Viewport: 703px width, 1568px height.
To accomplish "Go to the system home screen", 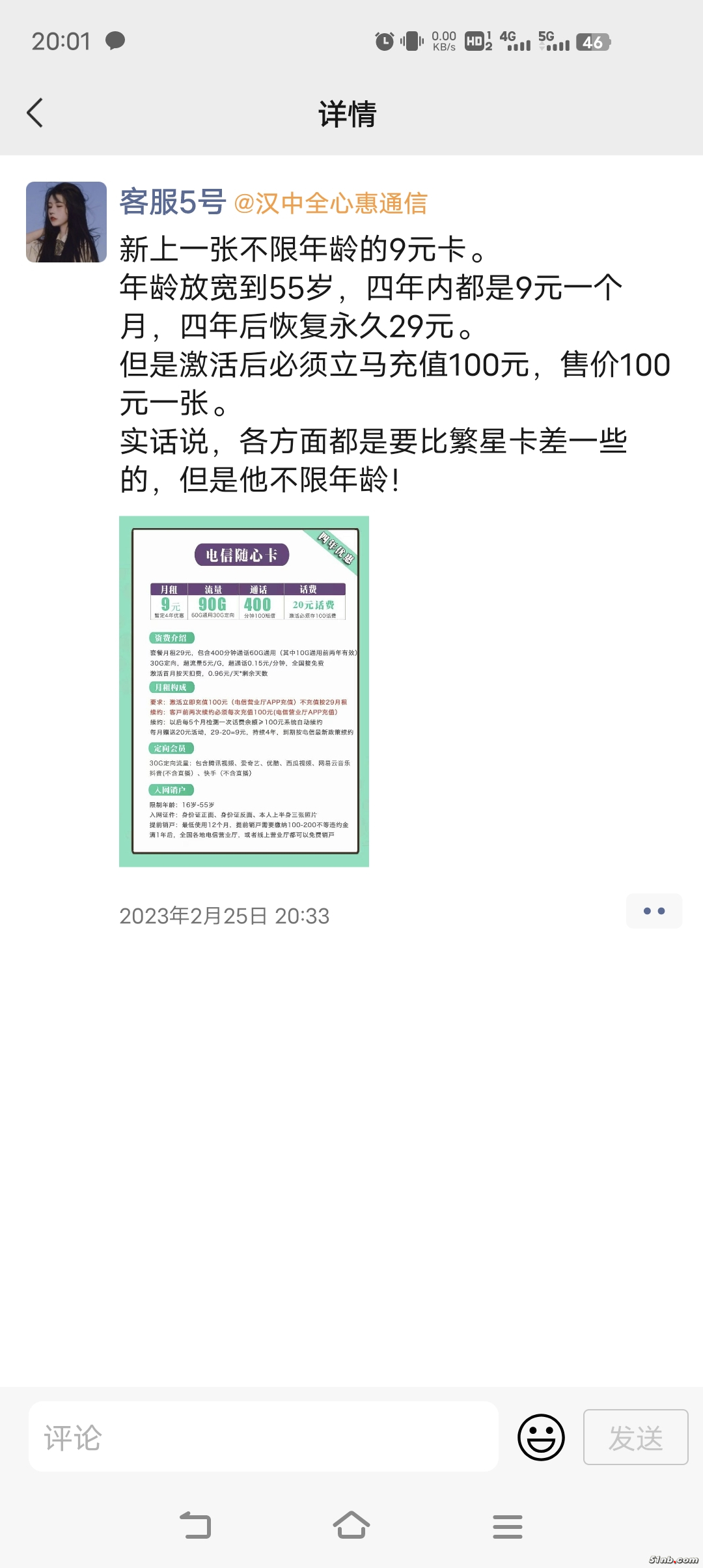I will click(x=351, y=1525).
